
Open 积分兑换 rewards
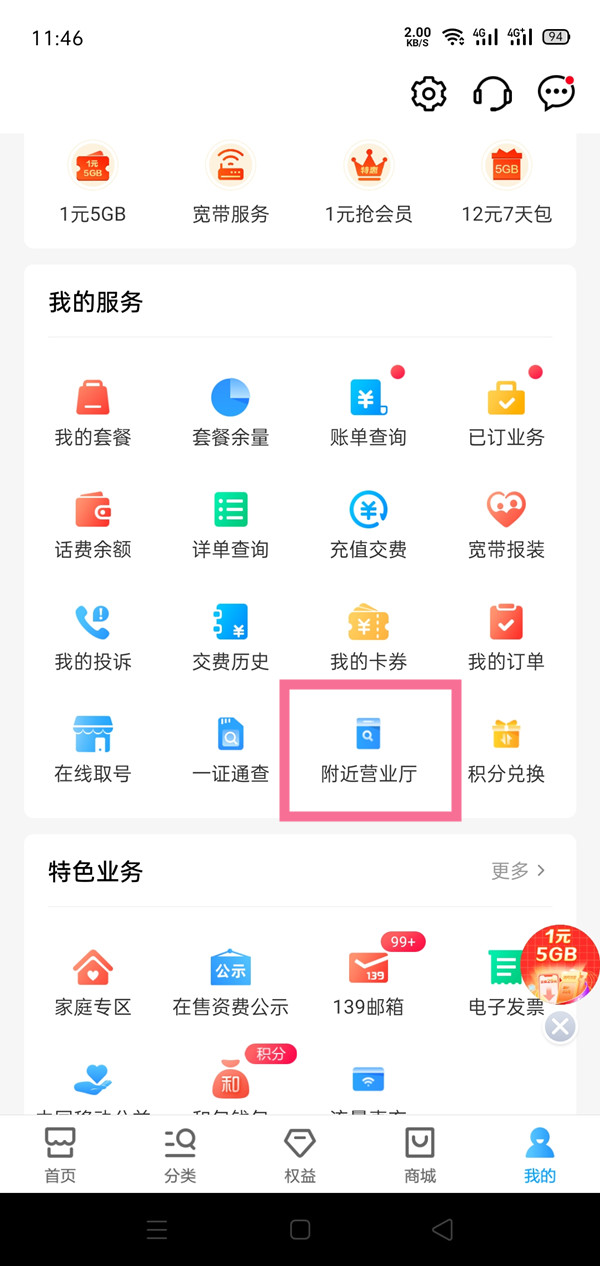tap(506, 748)
